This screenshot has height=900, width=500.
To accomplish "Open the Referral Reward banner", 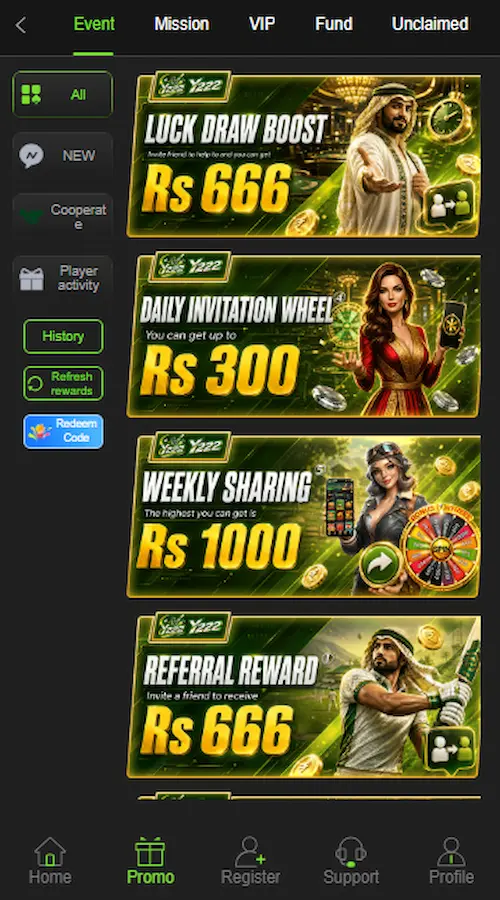I will [304, 695].
